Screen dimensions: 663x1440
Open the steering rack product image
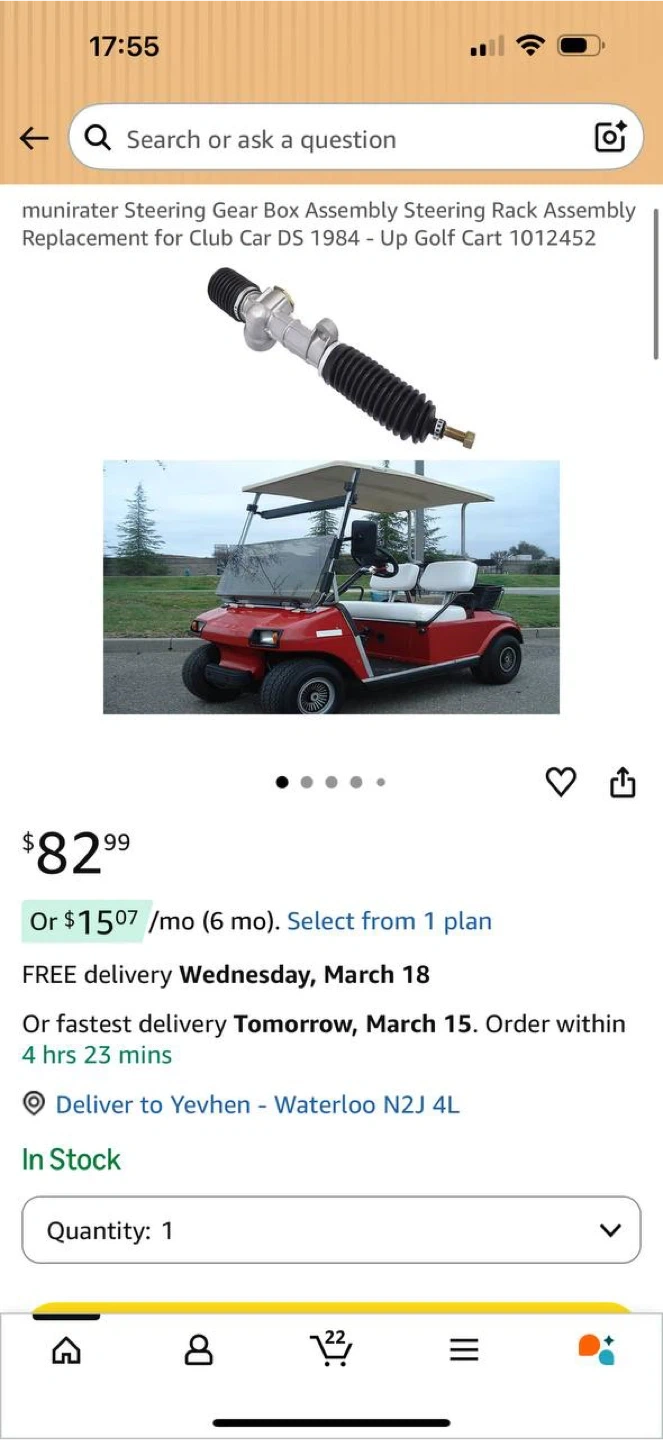coord(340,357)
